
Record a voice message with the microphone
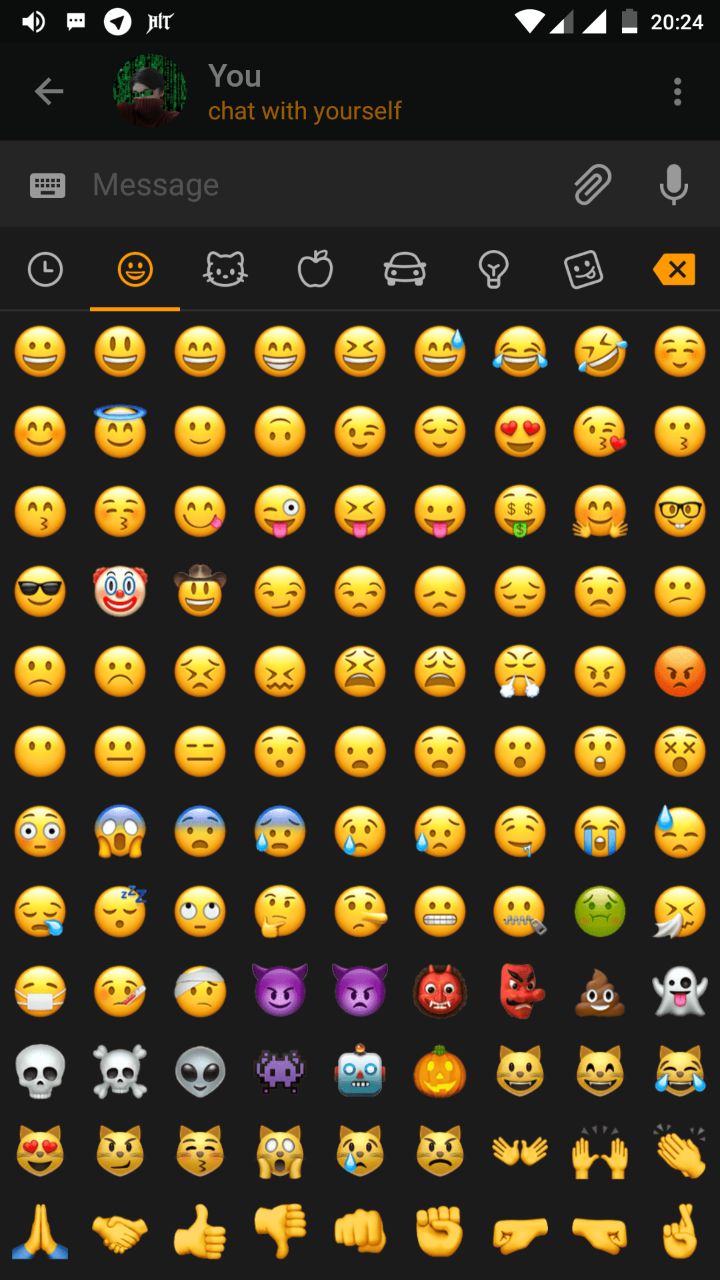(x=674, y=185)
